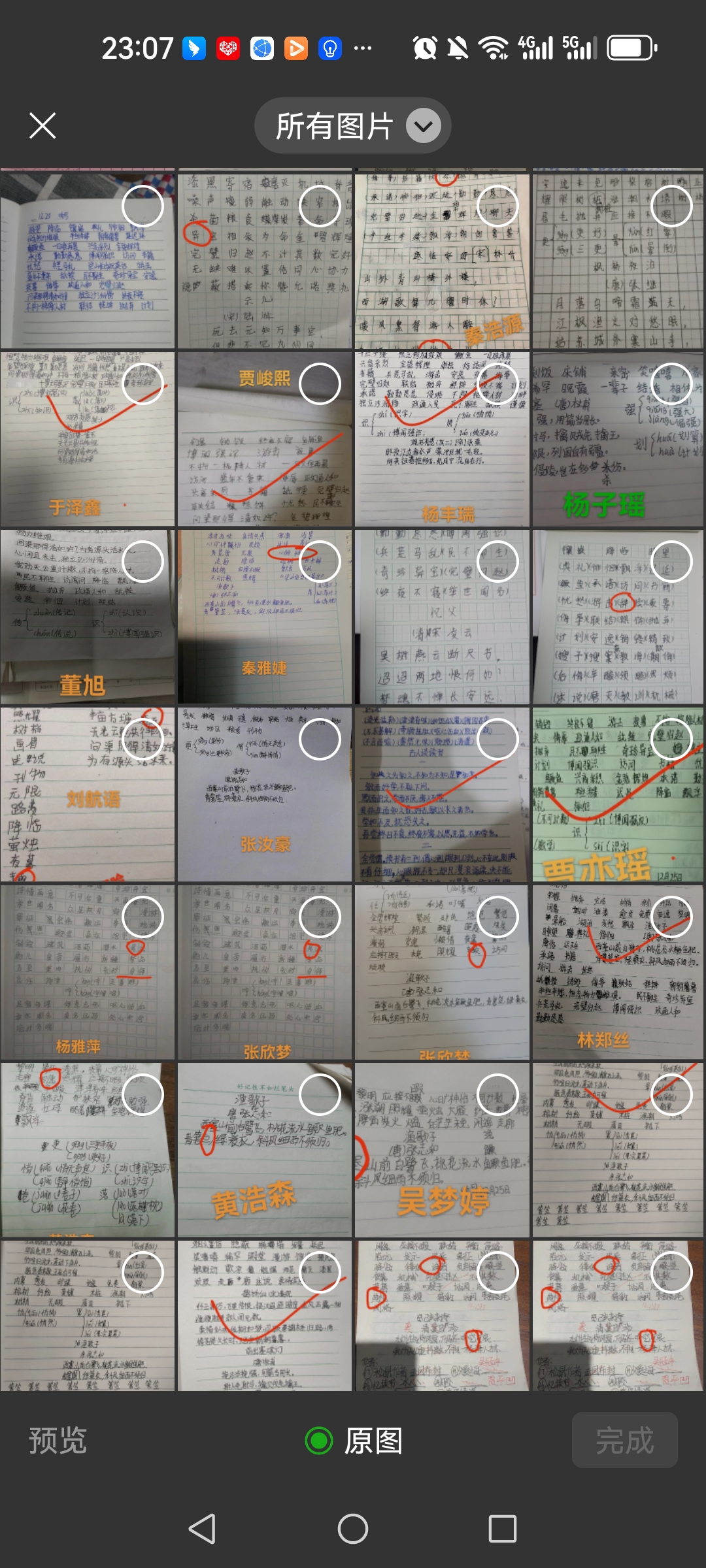Viewport: 706px width, 1568px height.
Task: Tap 预览 to preview selected images
Action: pyautogui.click(x=58, y=1440)
